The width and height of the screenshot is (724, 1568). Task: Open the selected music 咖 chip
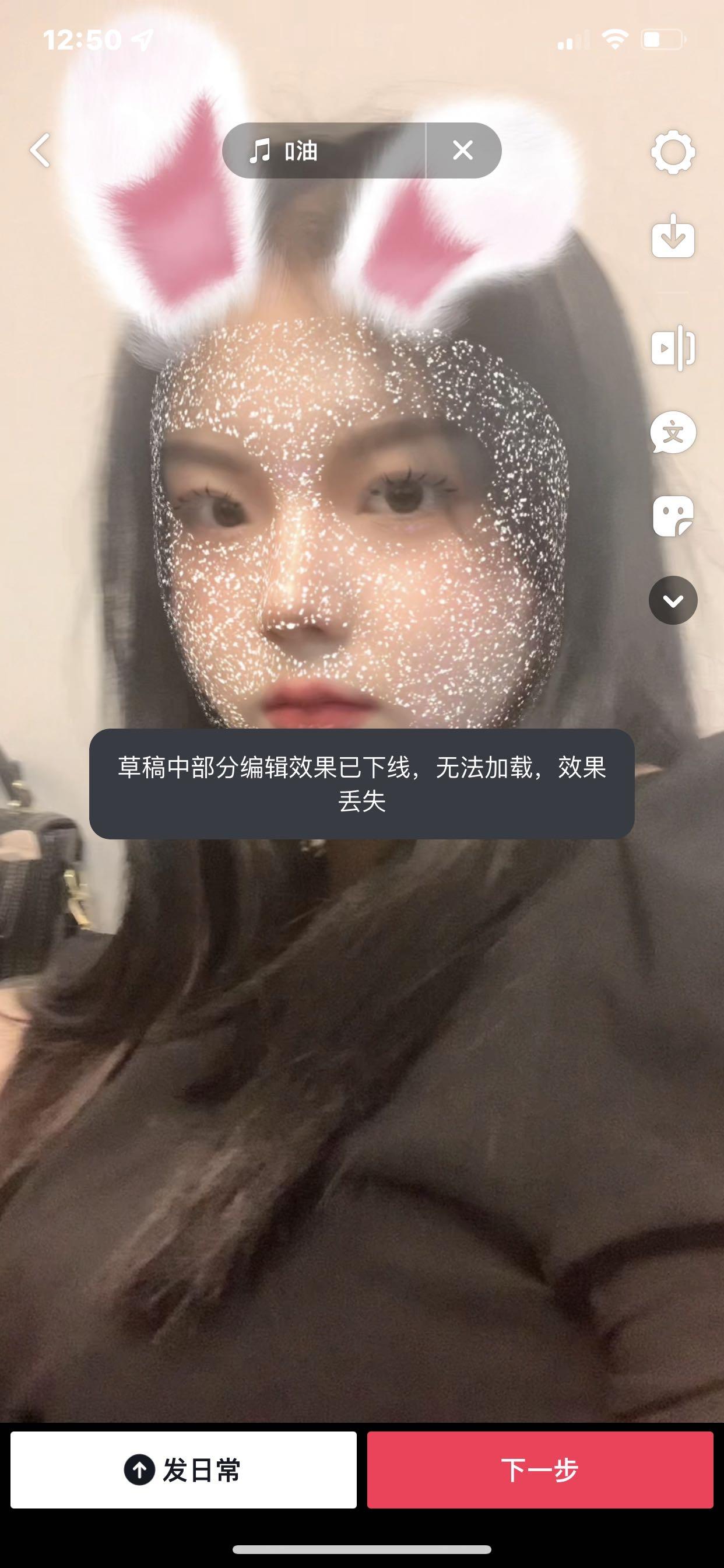click(322, 150)
